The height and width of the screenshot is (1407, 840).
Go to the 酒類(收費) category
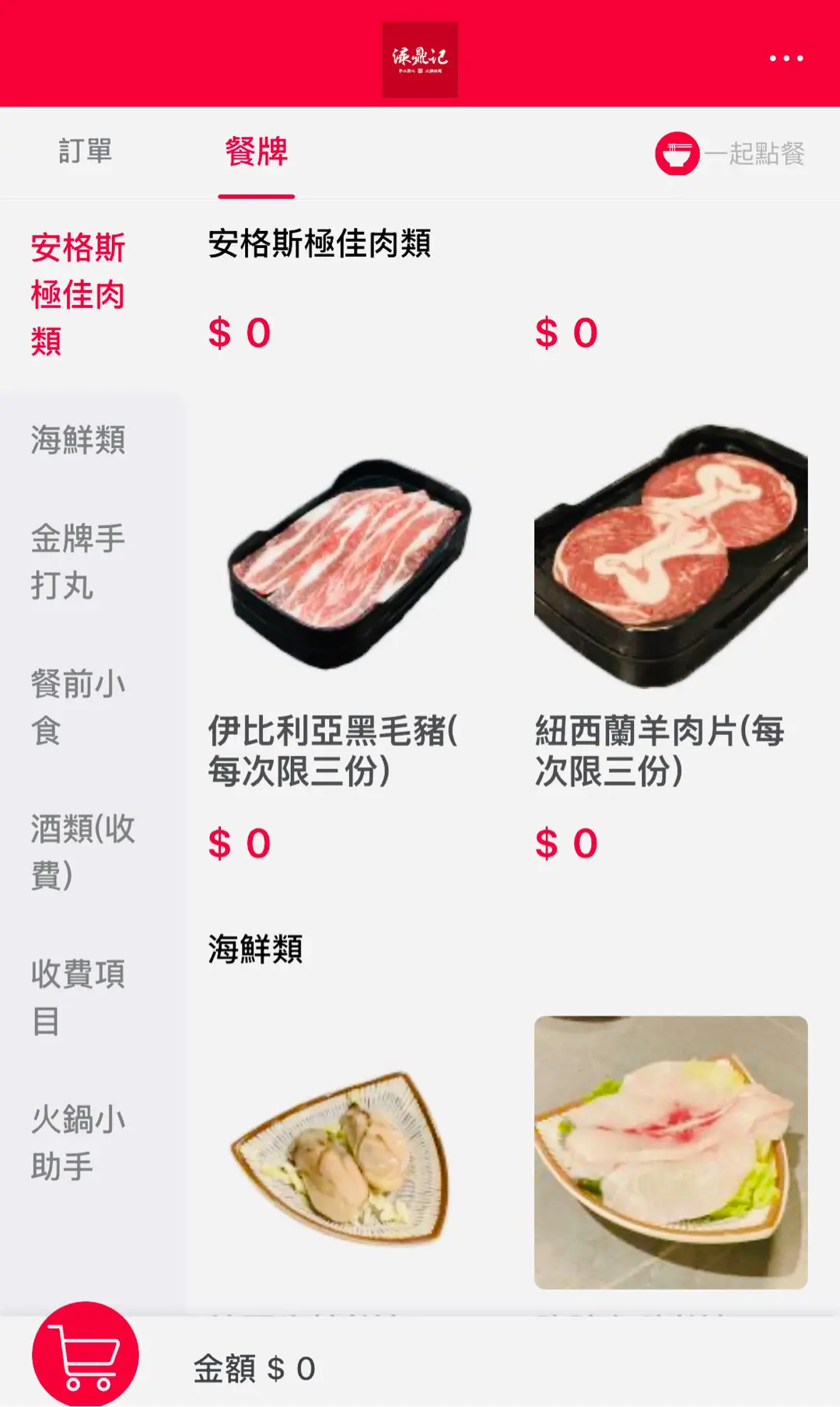[x=82, y=852]
